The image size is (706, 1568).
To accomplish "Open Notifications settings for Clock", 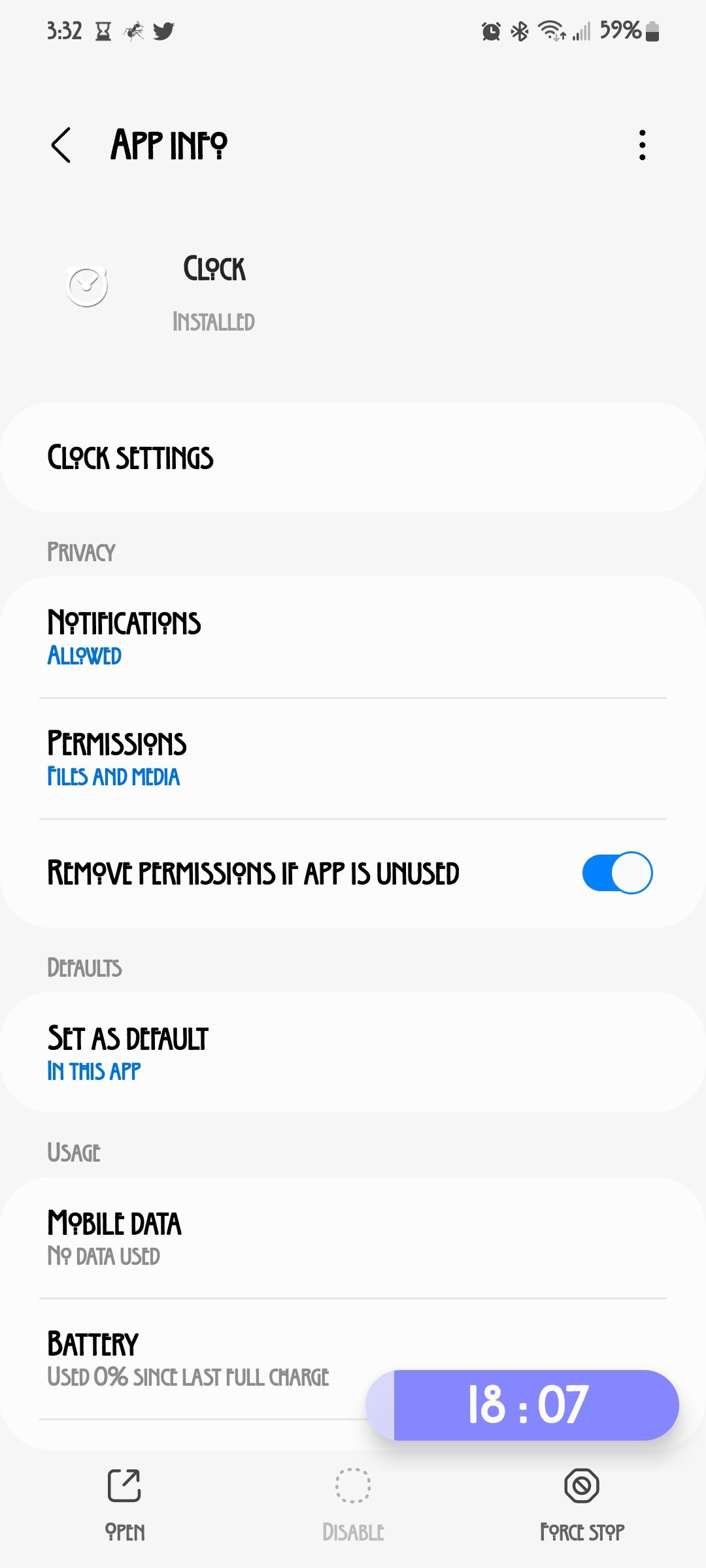I will point(353,637).
